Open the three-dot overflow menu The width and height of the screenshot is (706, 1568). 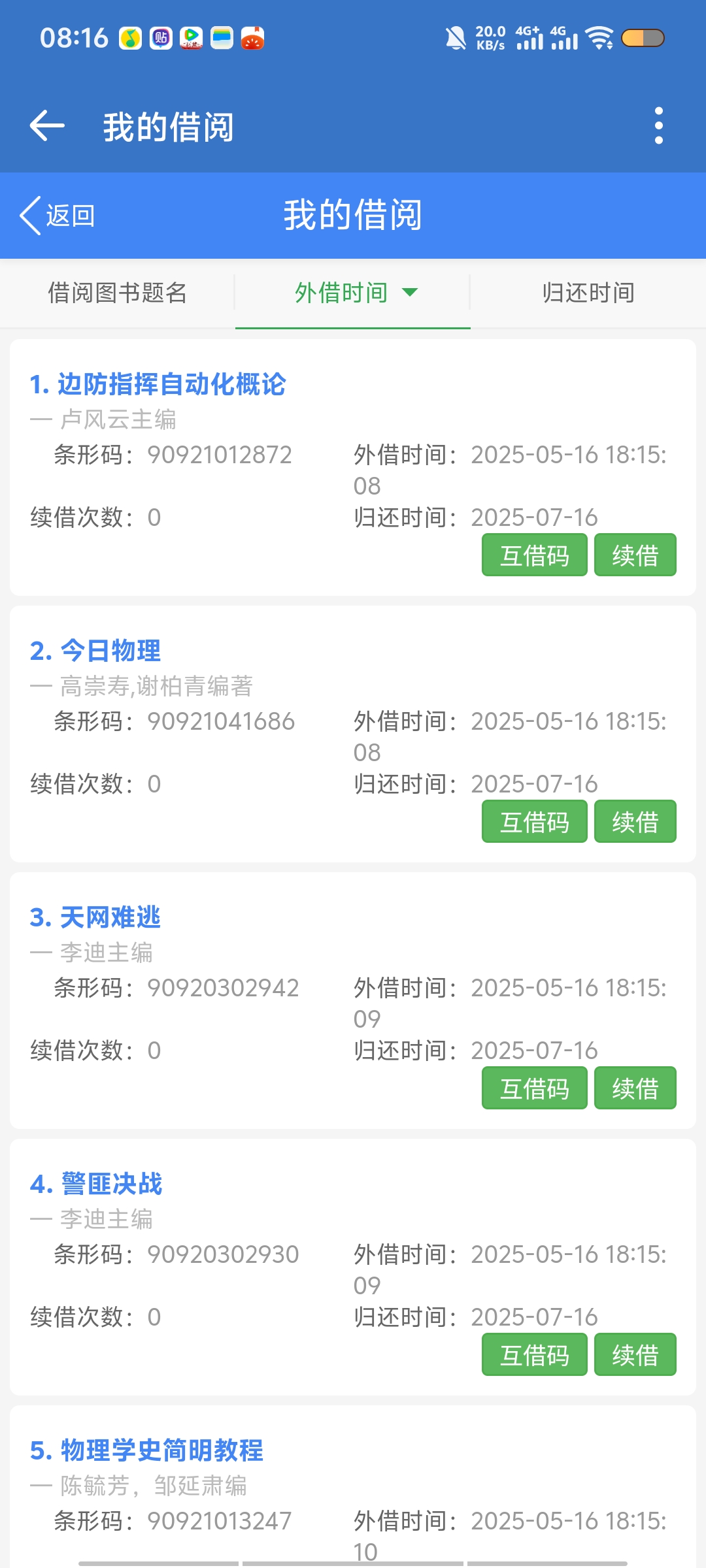(658, 125)
